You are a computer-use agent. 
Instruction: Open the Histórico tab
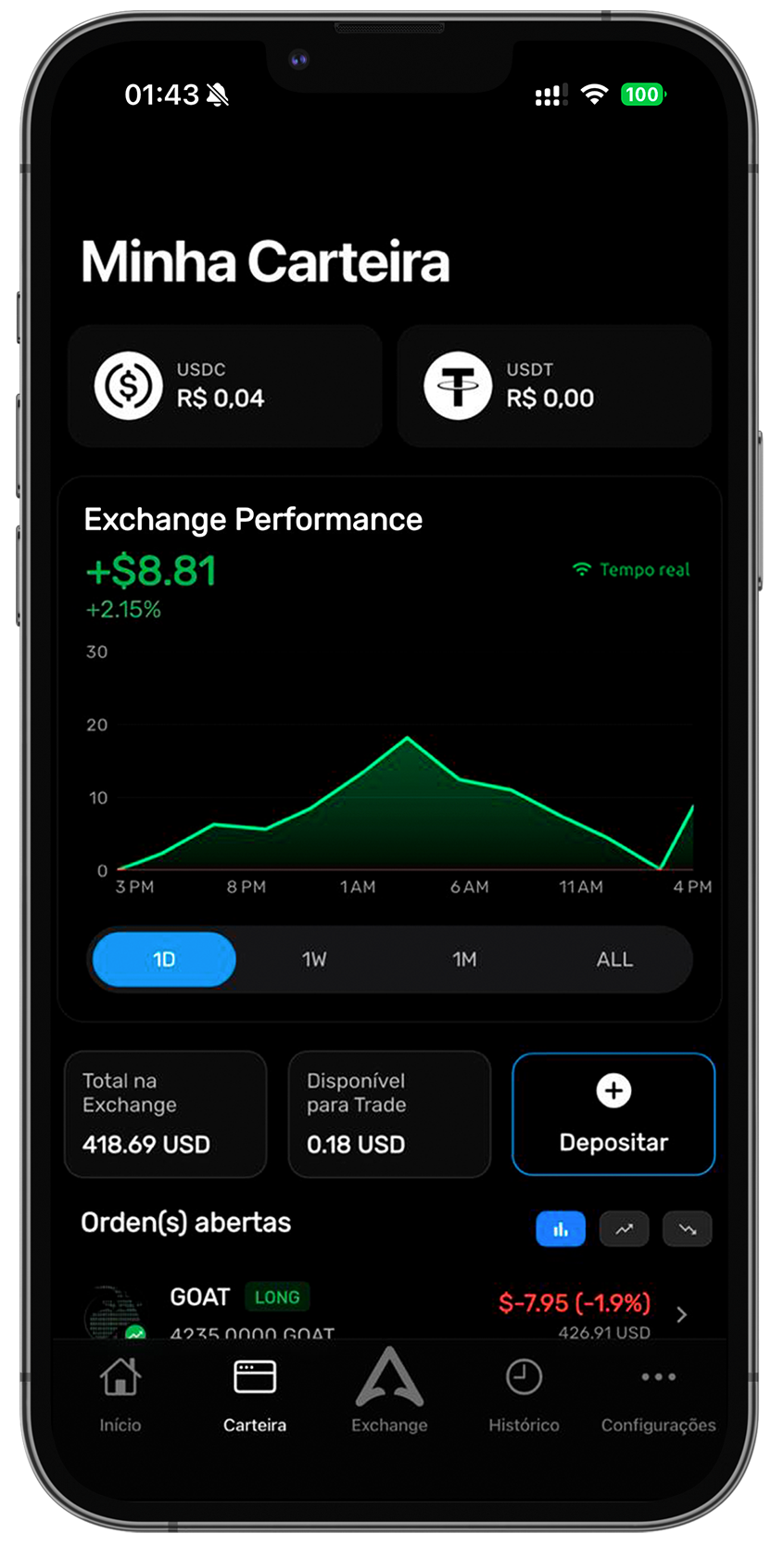tap(524, 1395)
